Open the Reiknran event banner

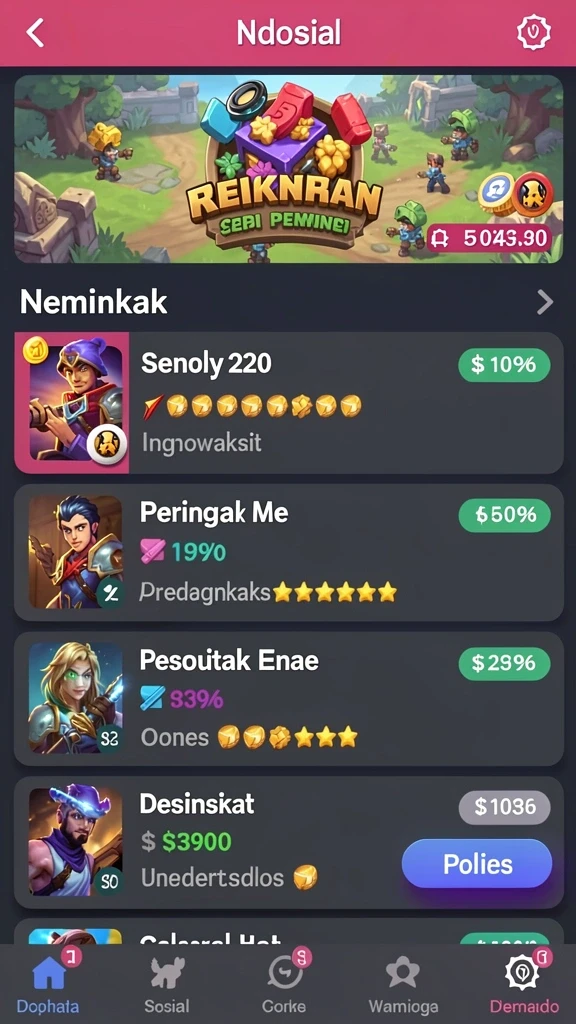[x=288, y=169]
